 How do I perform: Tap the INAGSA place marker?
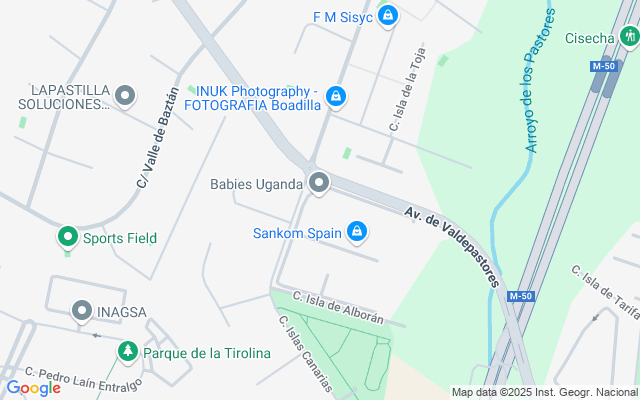point(81,312)
